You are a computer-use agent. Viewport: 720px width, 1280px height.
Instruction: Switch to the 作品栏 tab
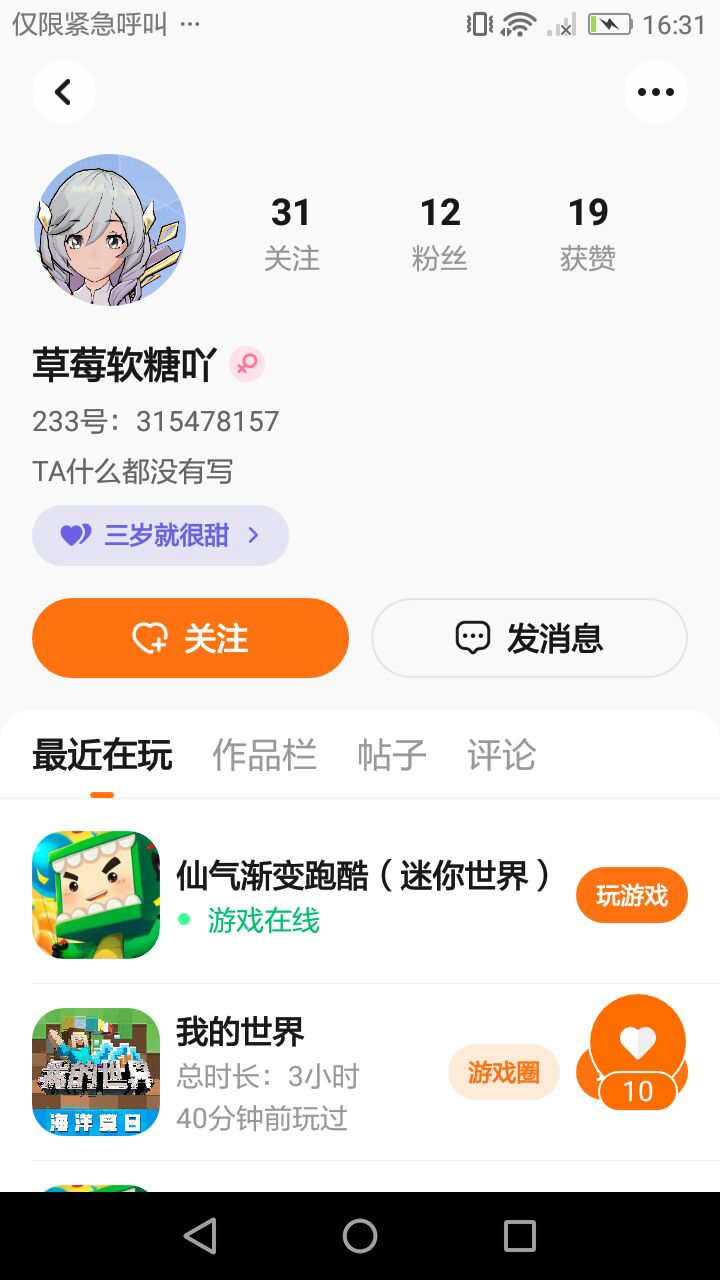coord(264,756)
